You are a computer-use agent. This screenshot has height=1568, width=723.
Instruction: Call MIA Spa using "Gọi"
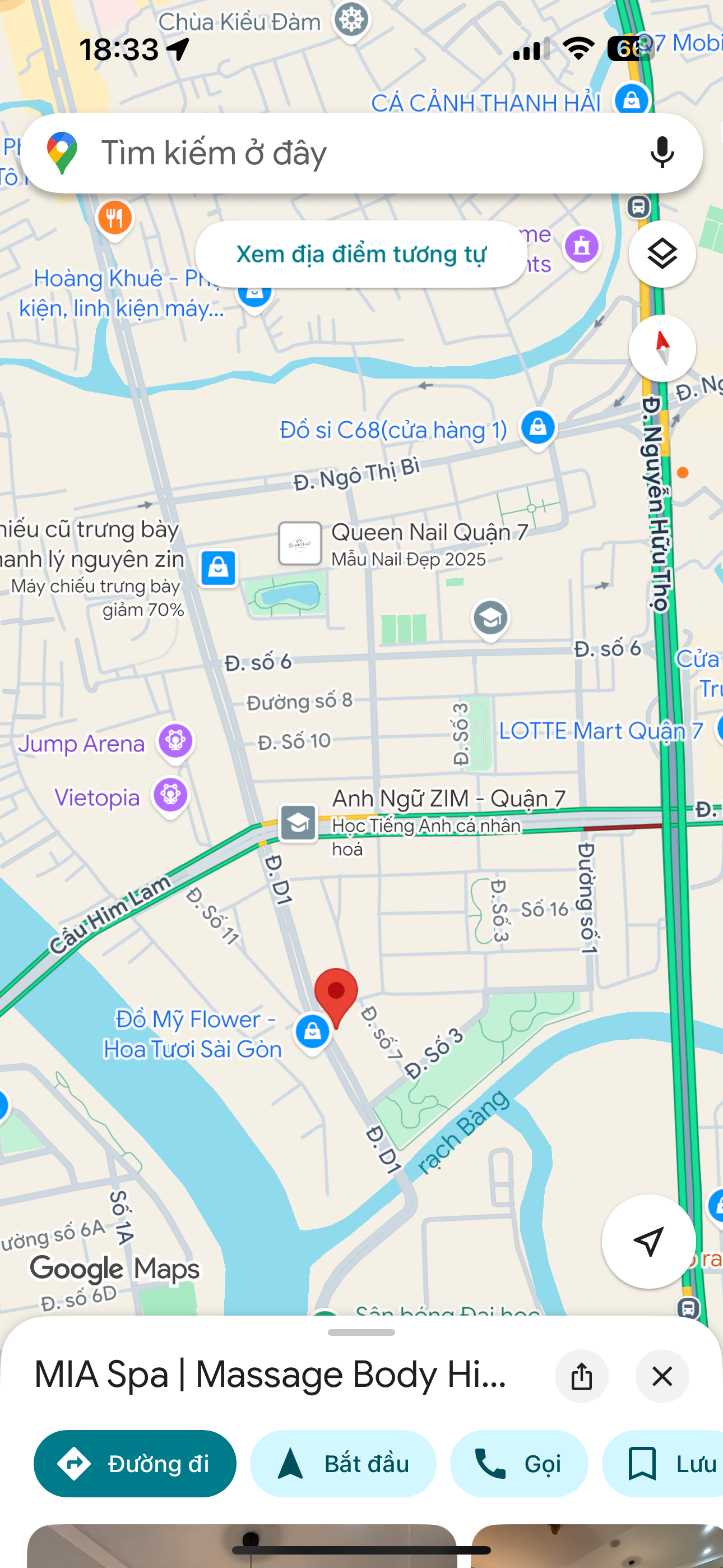pyautogui.click(x=518, y=1463)
